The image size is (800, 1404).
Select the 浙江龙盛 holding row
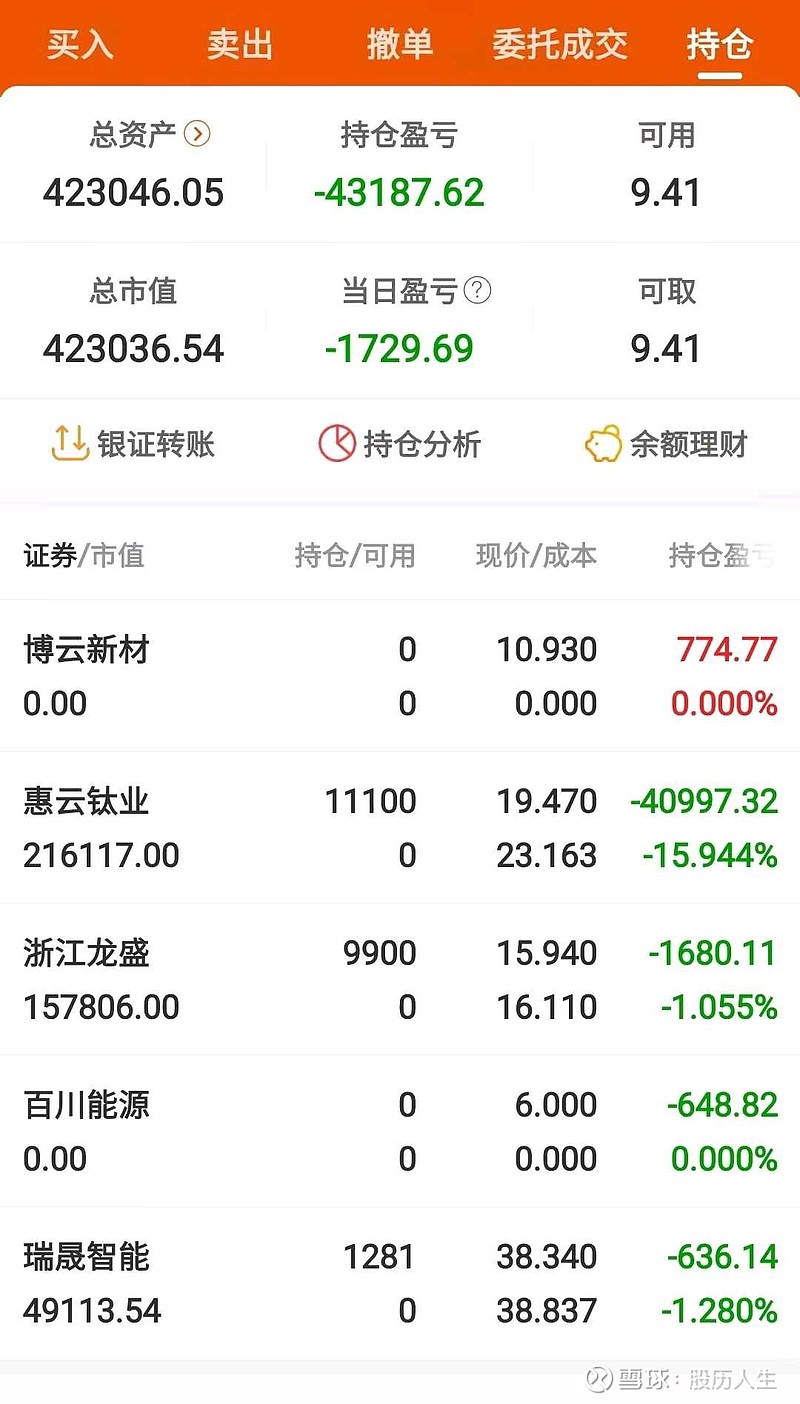[x=400, y=979]
